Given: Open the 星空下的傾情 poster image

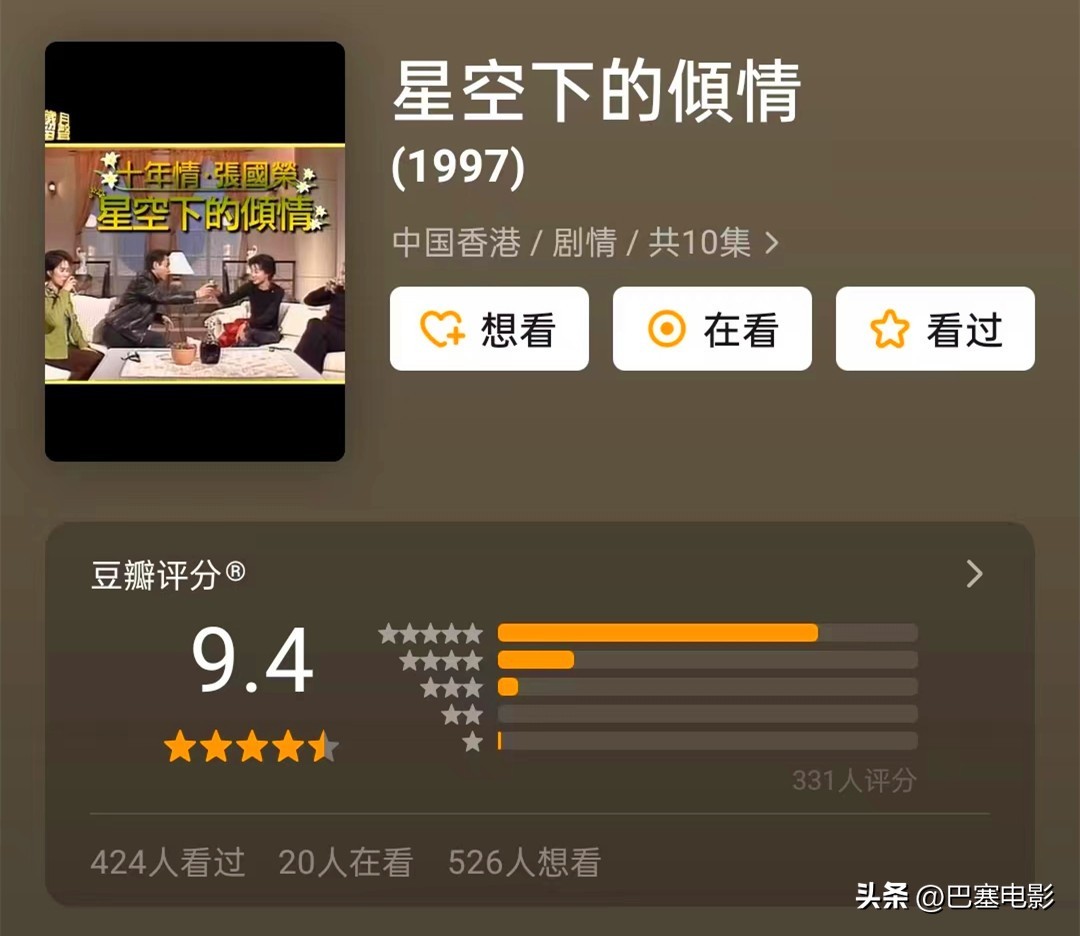Looking at the screenshot, I should [195, 252].
